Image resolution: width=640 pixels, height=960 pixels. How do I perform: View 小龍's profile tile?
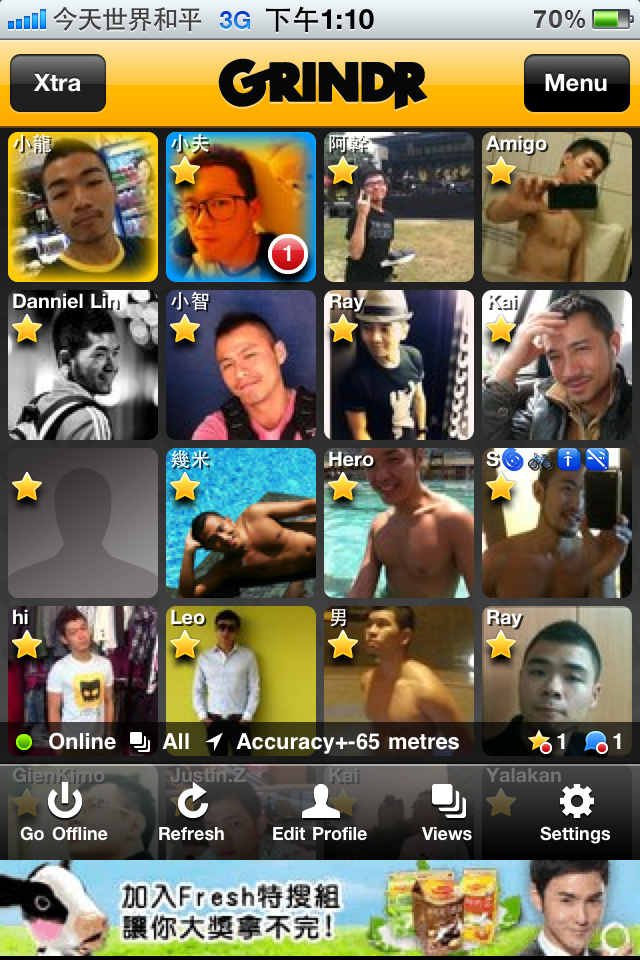(x=83, y=207)
